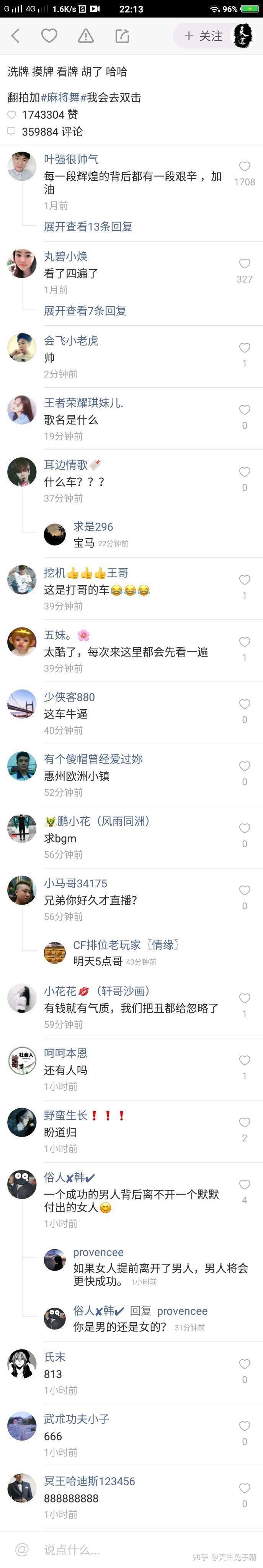
Task: Like 少侠客880's comment 这车牛逼
Action: click(x=244, y=704)
